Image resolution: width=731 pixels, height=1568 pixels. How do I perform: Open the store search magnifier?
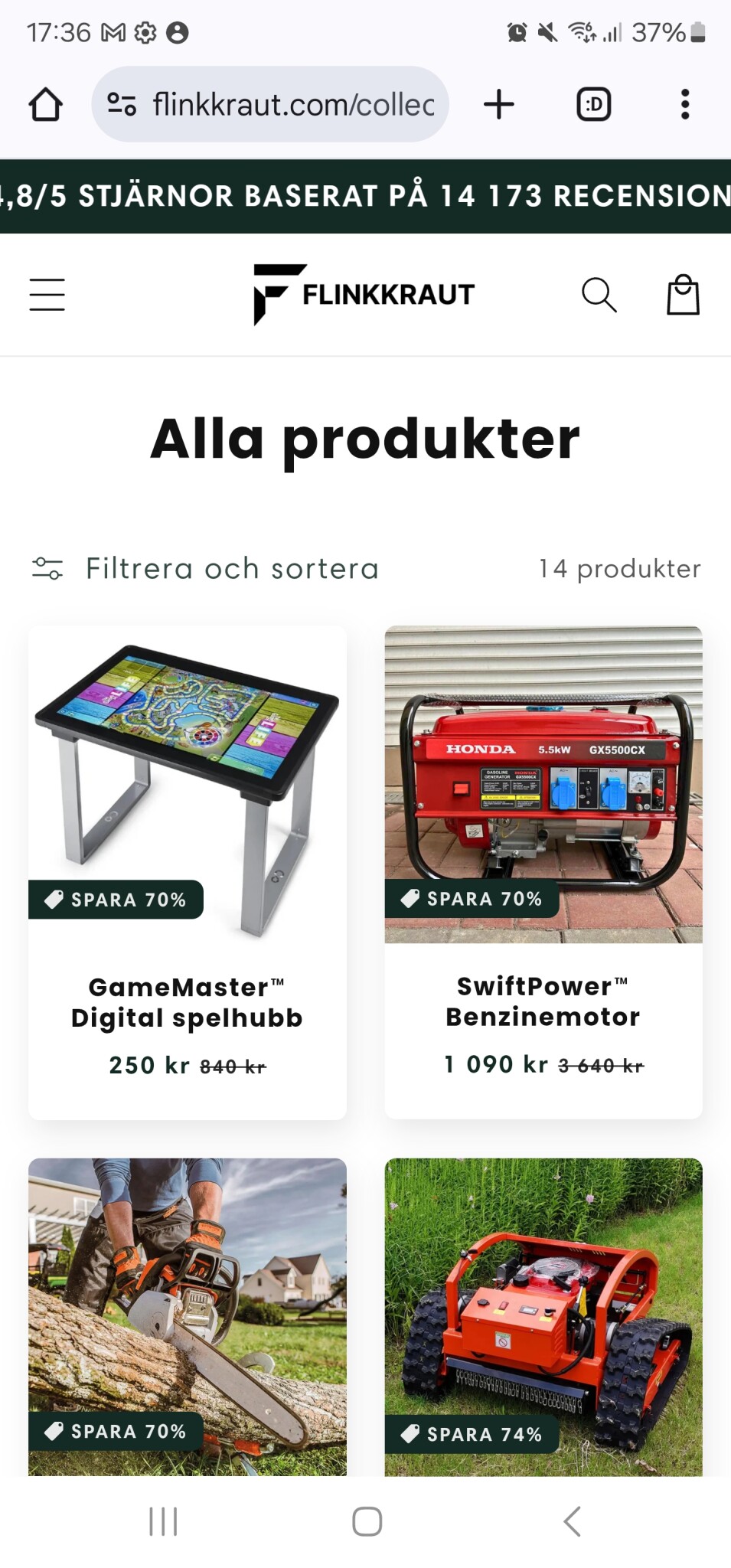coord(599,295)
